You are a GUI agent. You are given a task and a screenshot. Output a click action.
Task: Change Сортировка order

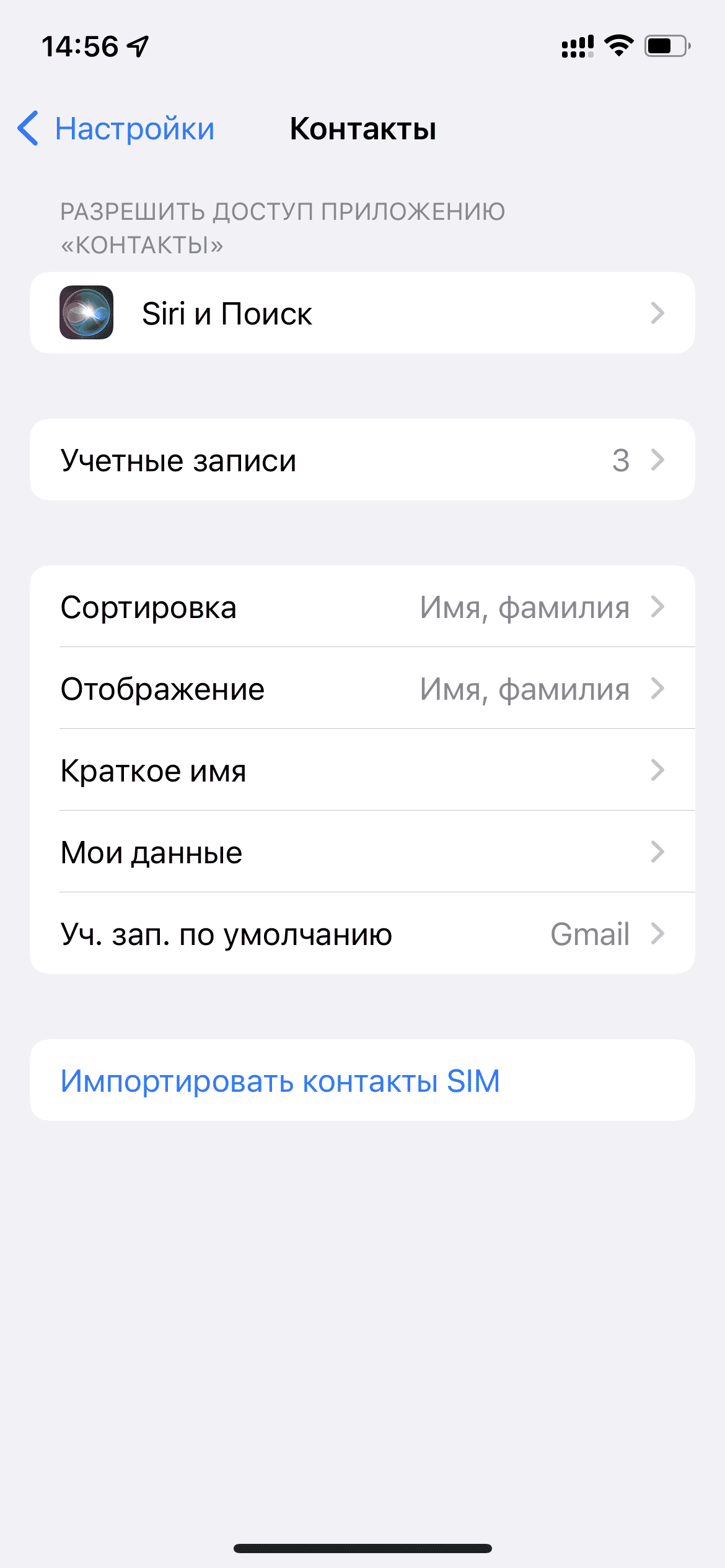(x=362, y=607)
